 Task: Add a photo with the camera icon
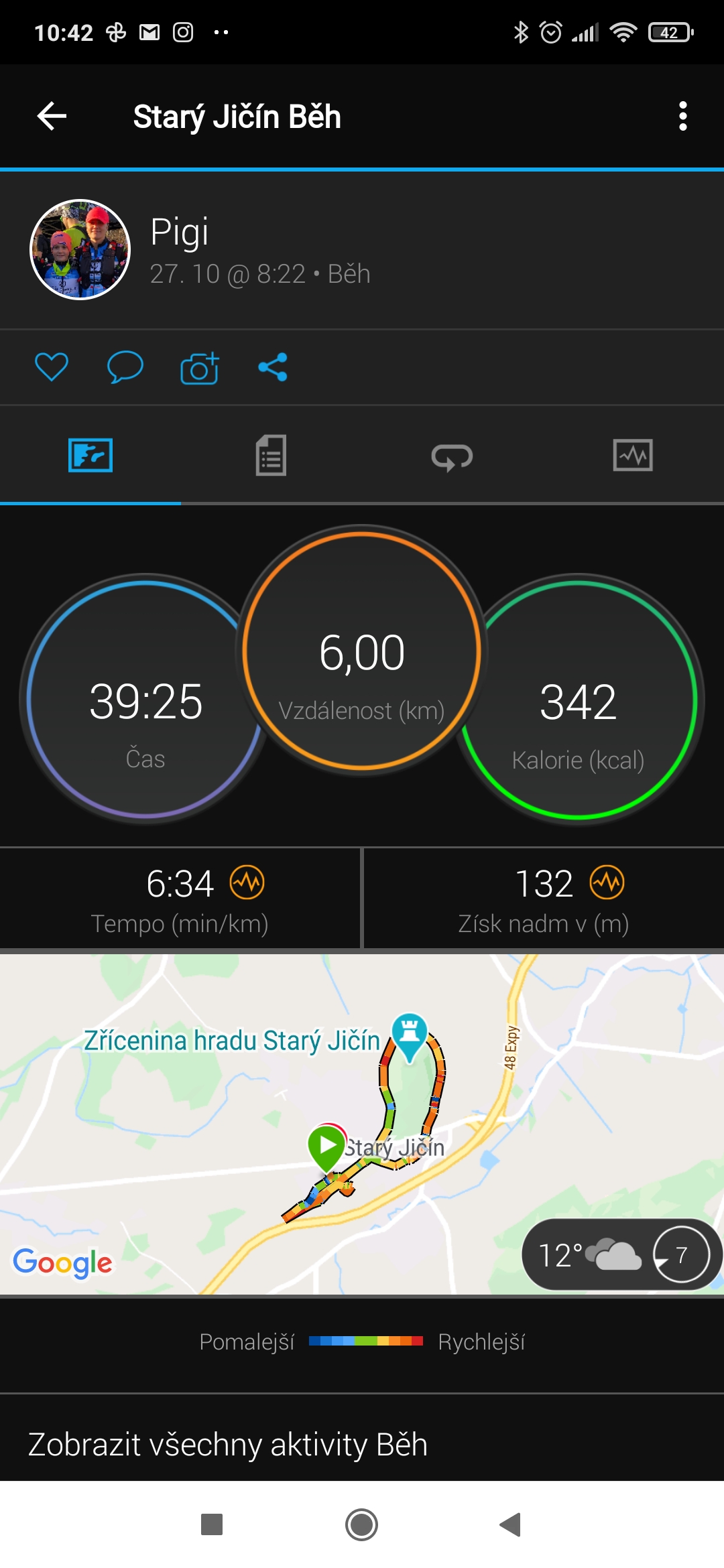pos(199,367)
